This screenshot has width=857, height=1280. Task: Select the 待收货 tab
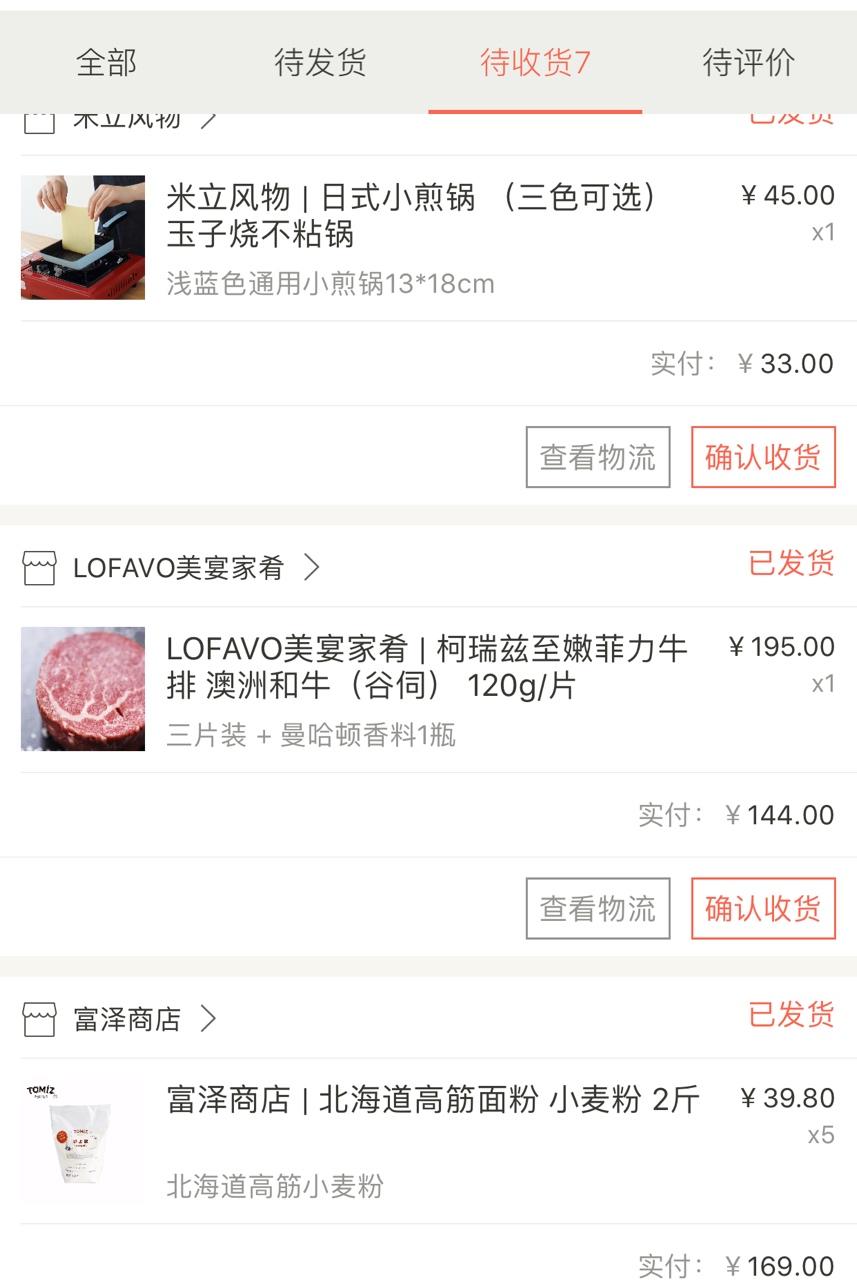535,63
